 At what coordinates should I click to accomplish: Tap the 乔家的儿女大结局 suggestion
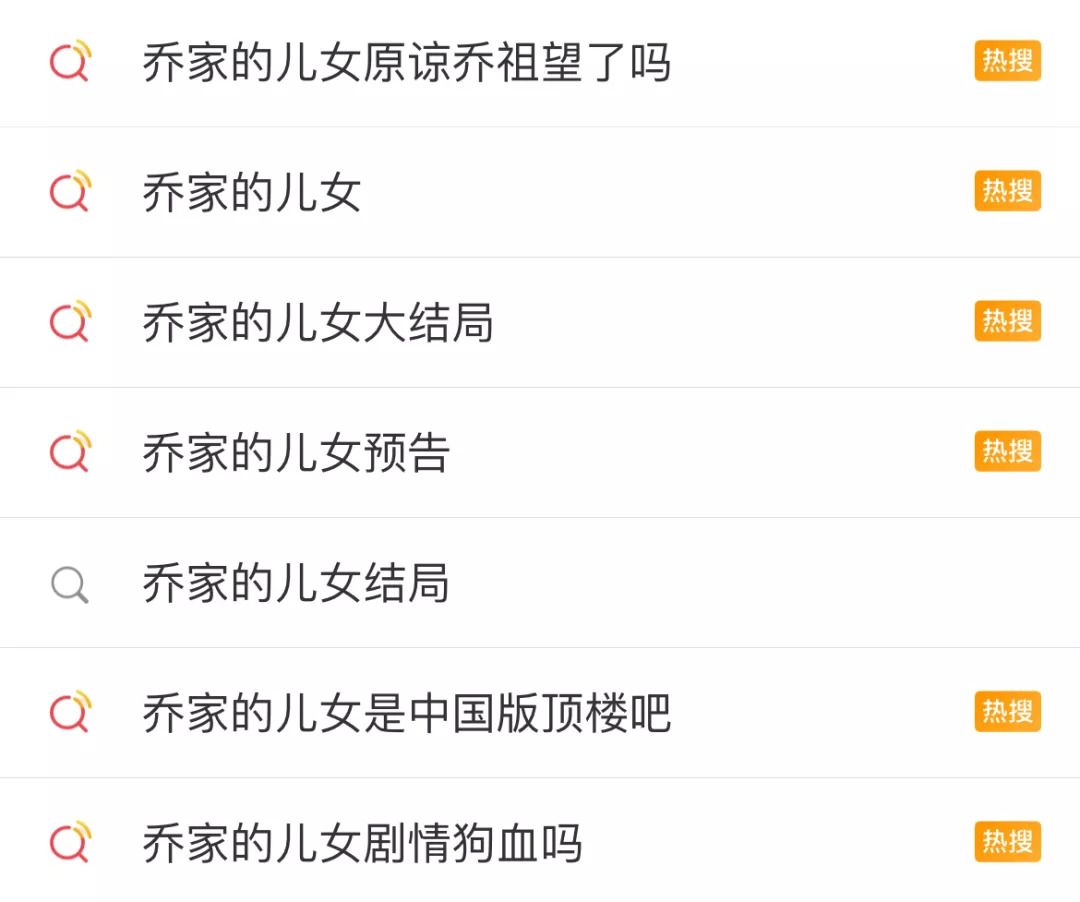click(318, 323)
